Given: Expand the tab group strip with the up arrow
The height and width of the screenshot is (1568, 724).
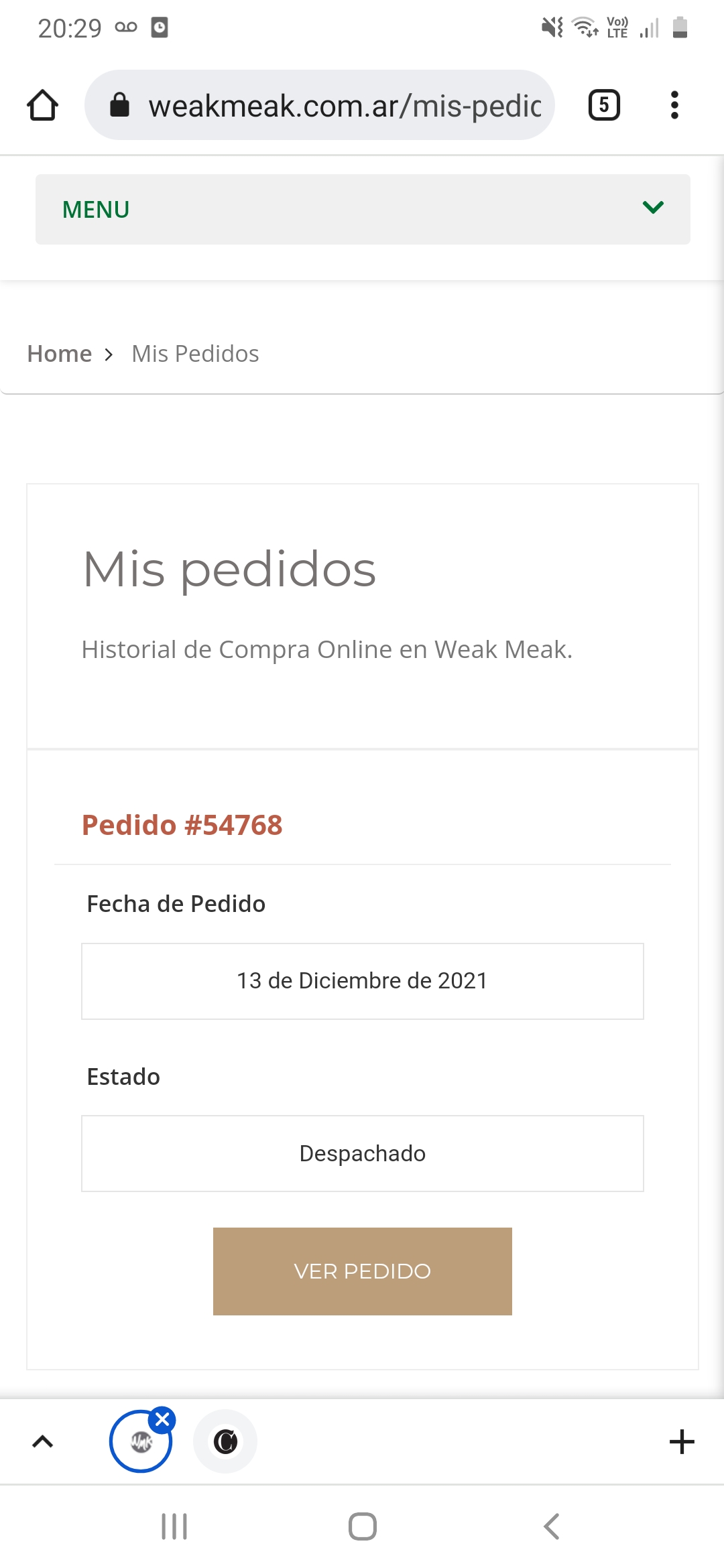Looking at the screenshot, I should [x=43, y=1441].
